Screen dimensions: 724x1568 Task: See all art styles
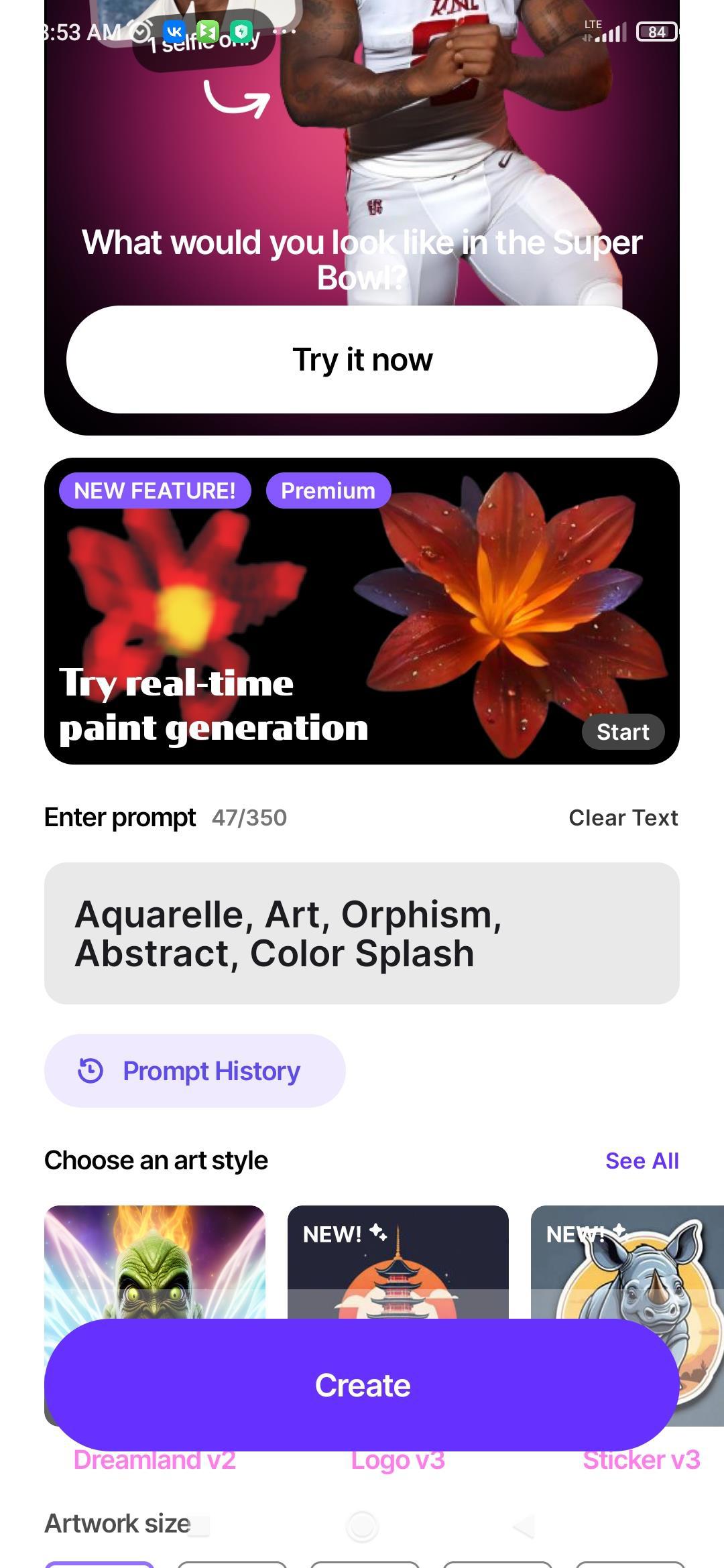pyautogui.click(x=642, y=1161)
